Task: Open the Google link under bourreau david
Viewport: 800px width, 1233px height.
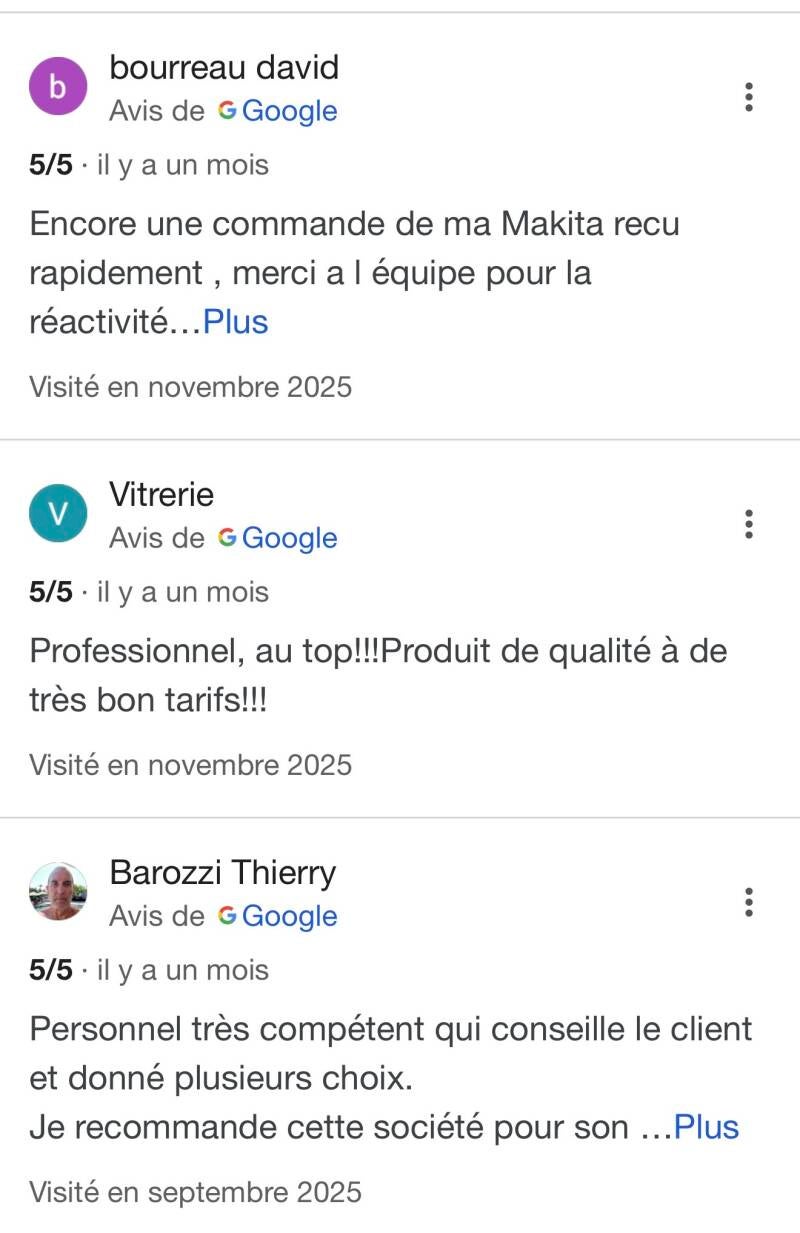Action: [x=278, y=111]
